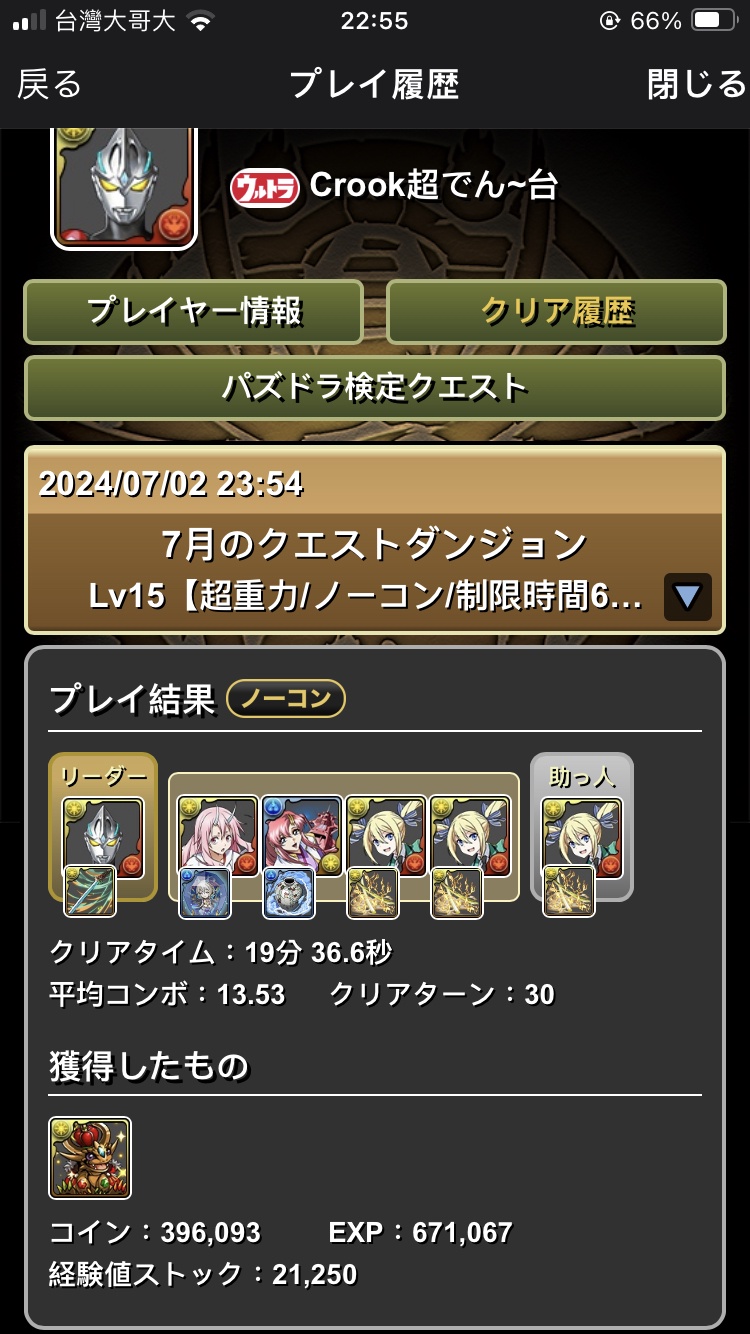
Task: Go back with the 戻る button
Action: 50,86
